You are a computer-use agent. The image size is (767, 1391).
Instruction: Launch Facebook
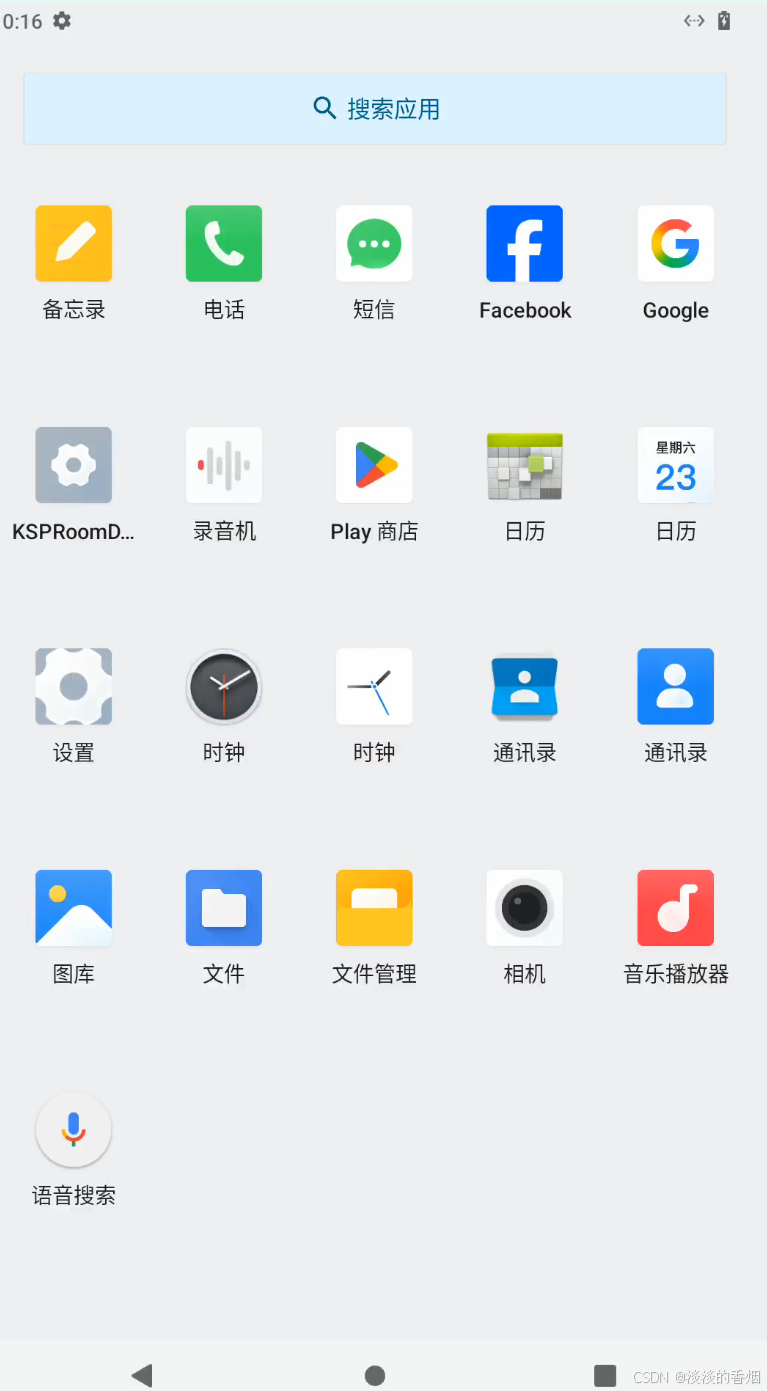(525, 244)
